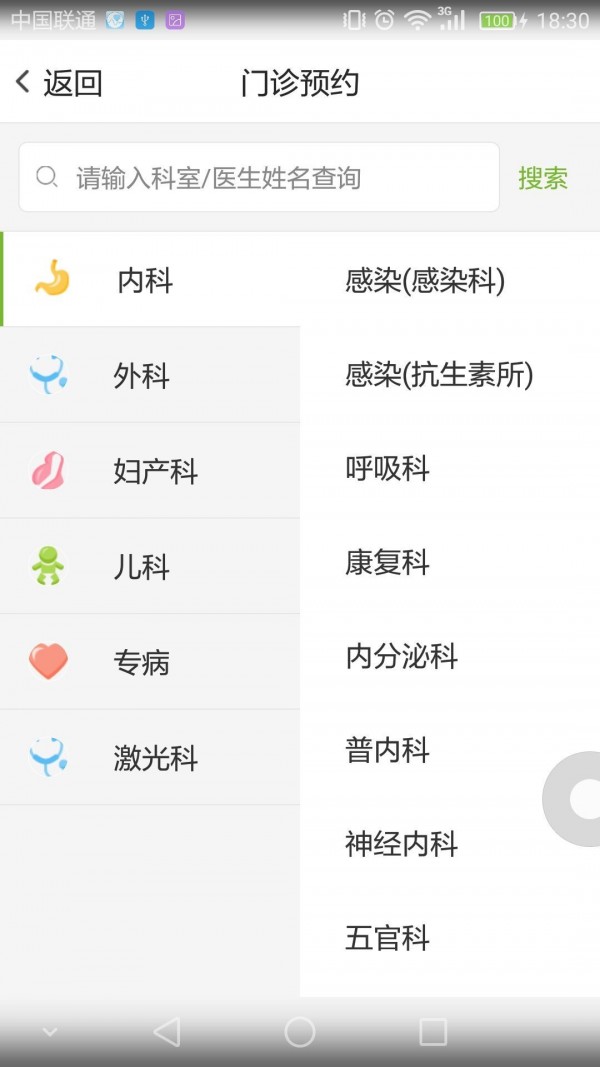
Task: Open the recent apps view
Action: (433, 1032)
